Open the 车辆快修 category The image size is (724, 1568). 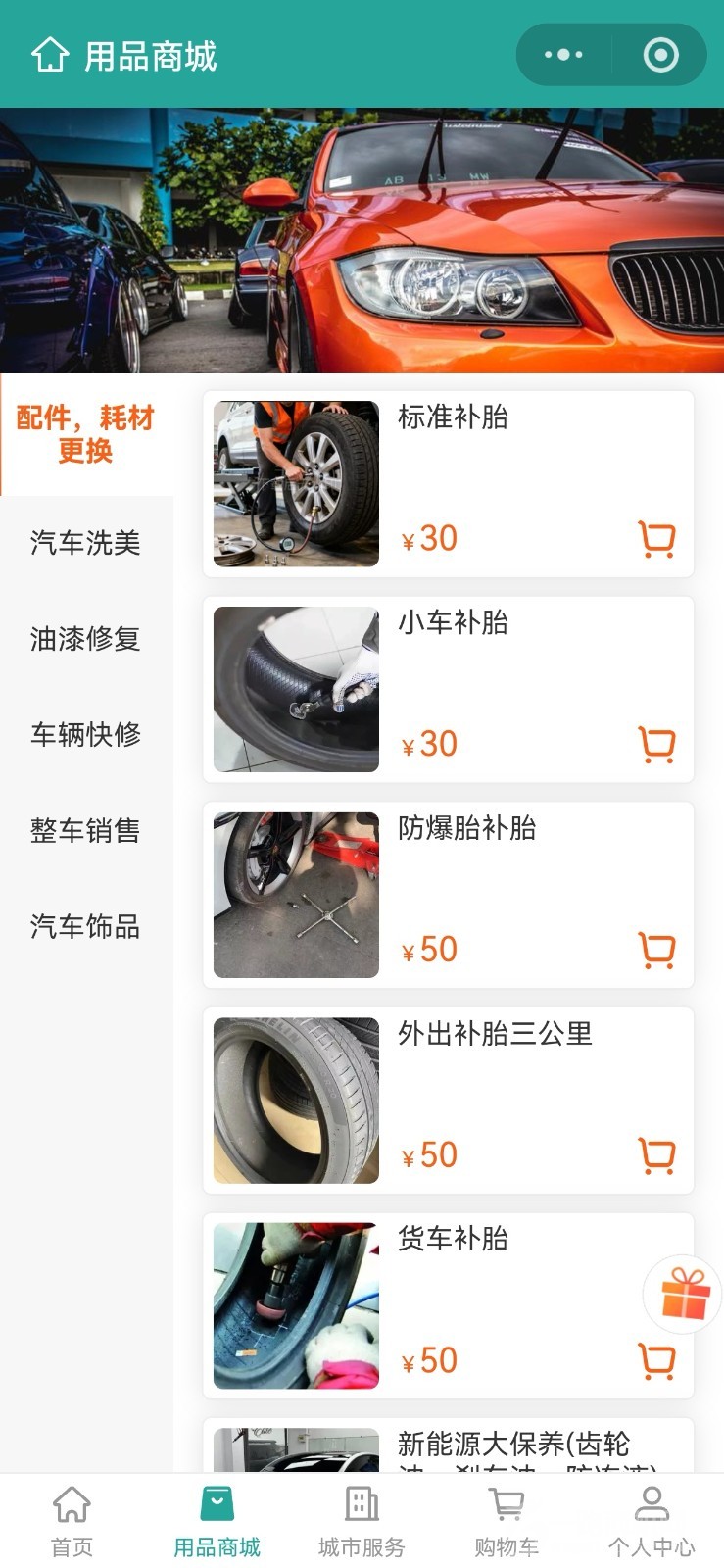click(85, 734)
